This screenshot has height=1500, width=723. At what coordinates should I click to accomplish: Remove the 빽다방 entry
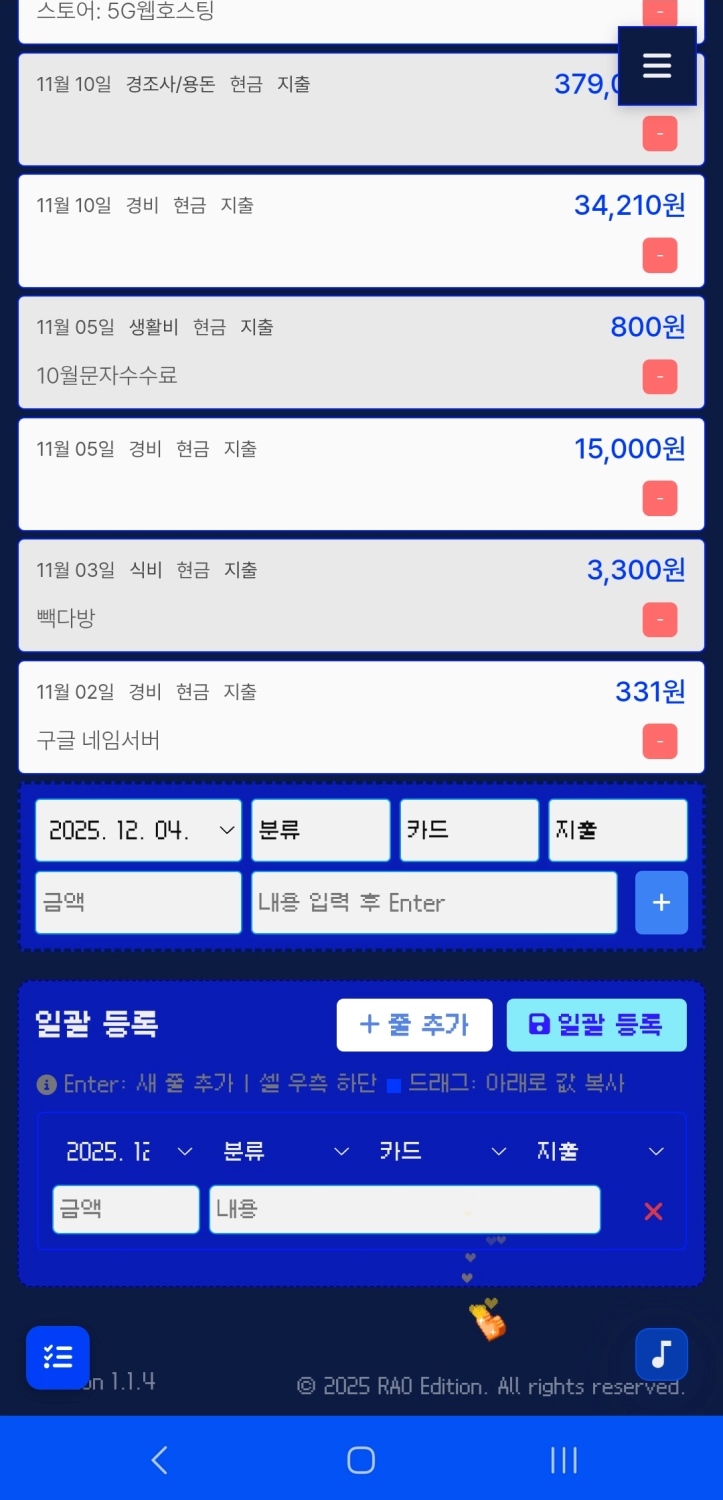click(659, 620)
